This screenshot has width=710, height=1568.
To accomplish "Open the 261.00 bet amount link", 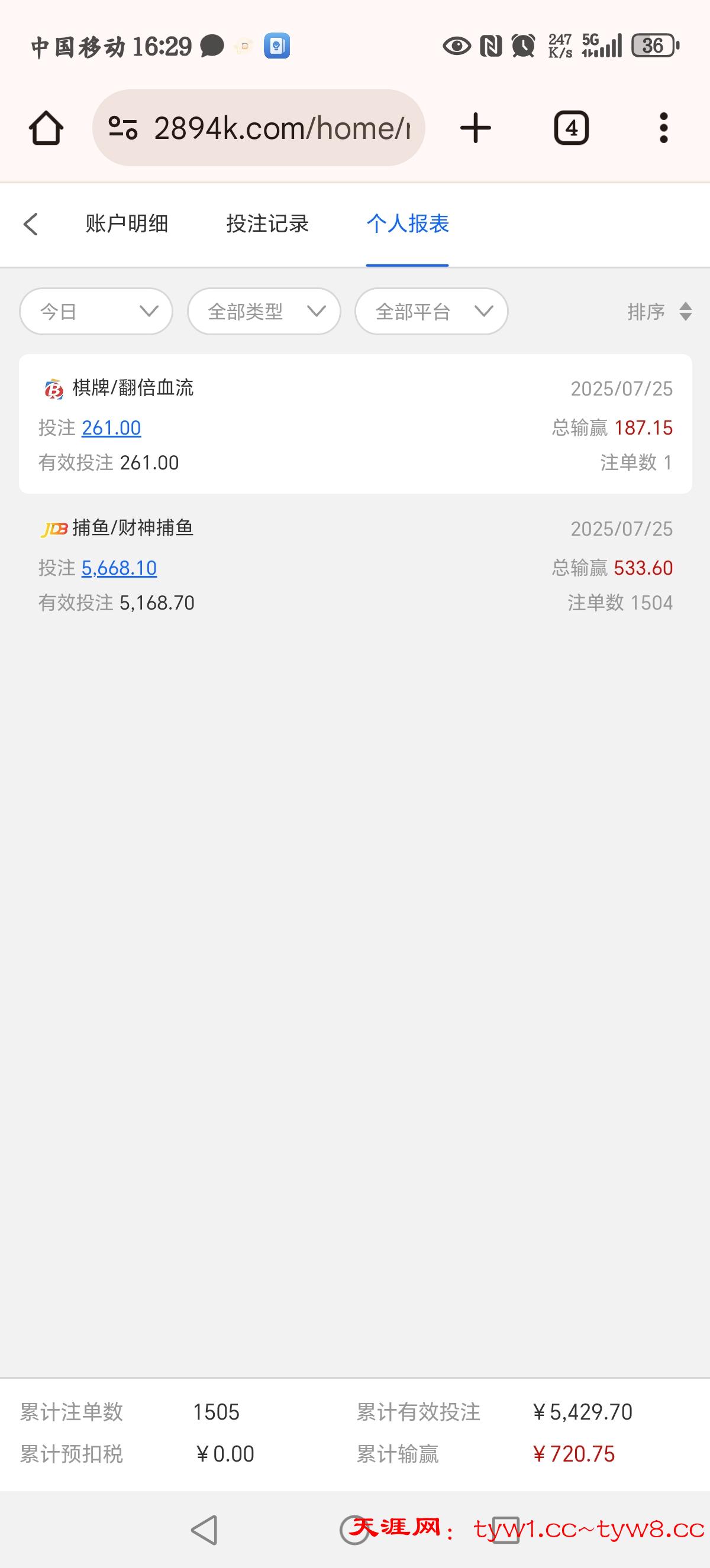I will point(111,428).
